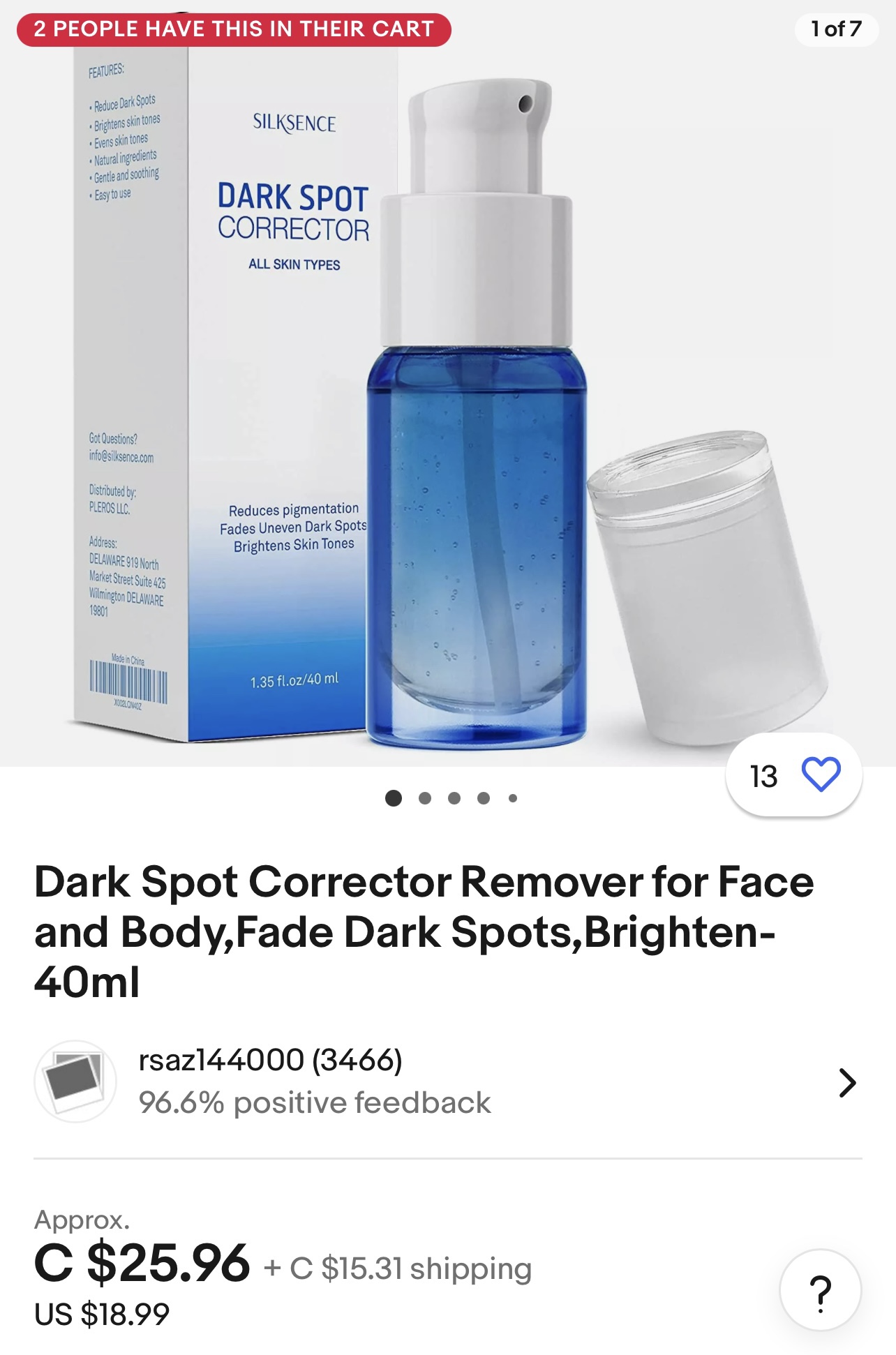Open seller rsaz144000 profile row

click(x=447, y=1081)
